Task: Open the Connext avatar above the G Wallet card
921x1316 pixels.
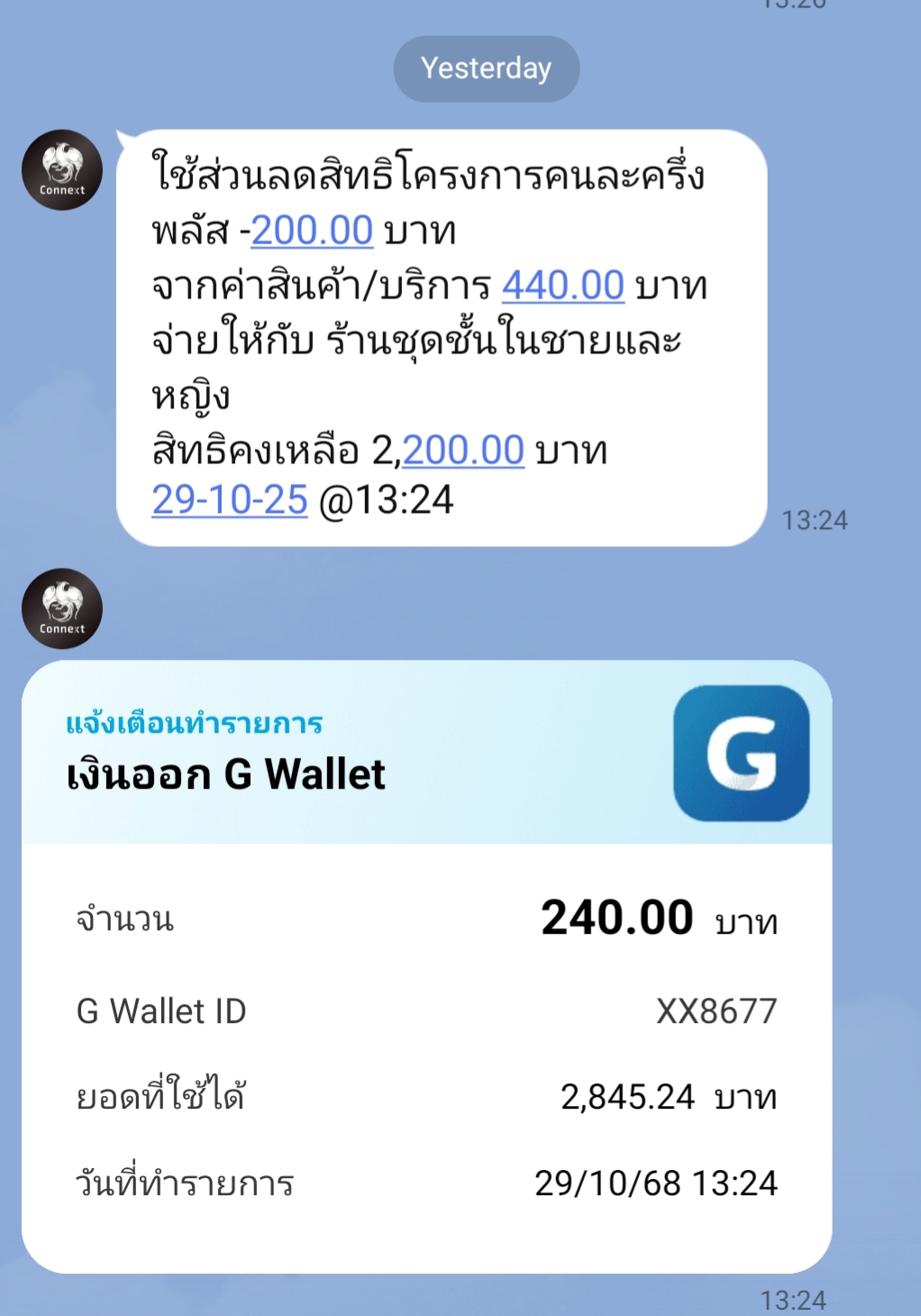Action: point(62,608)
